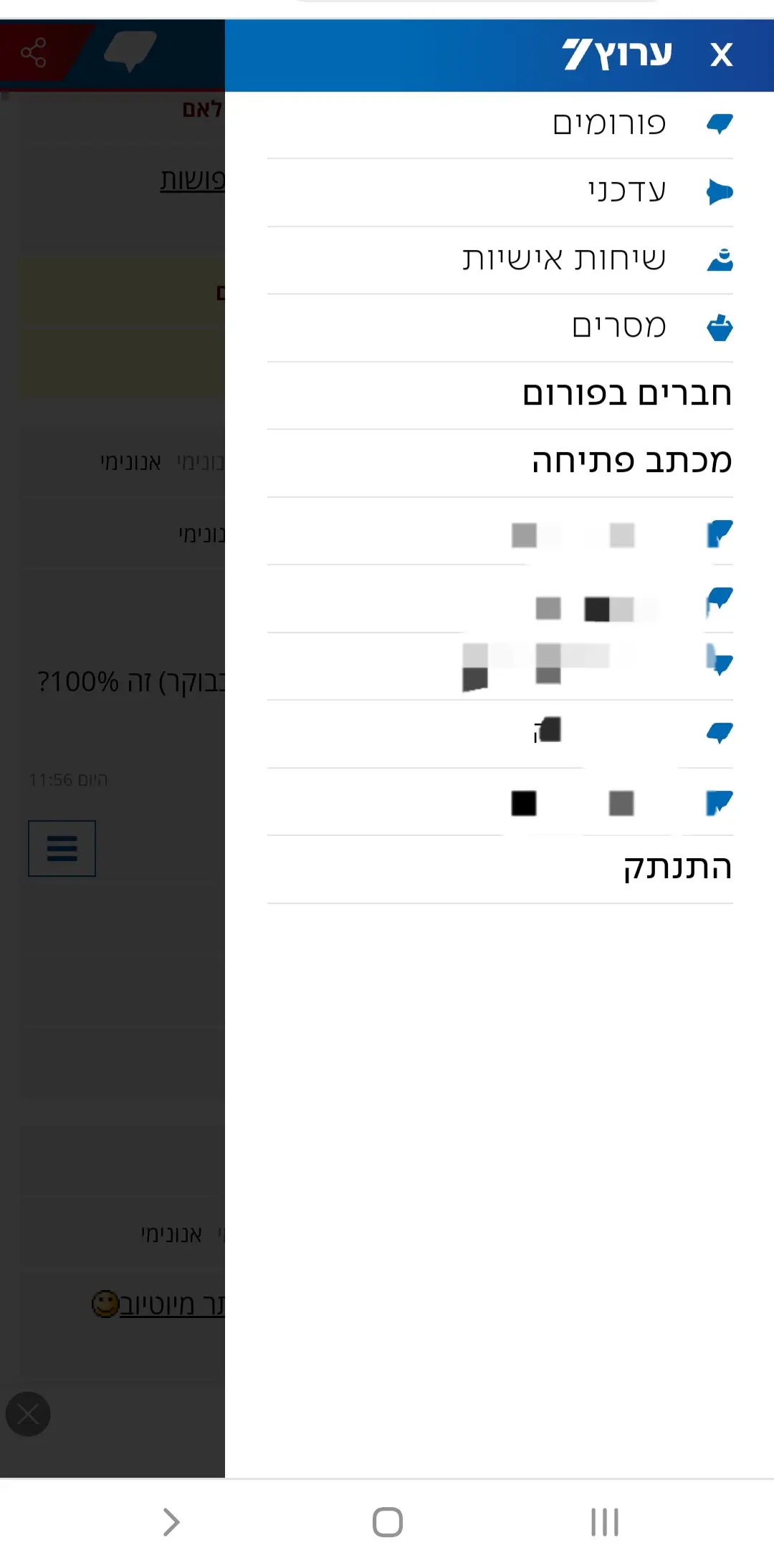View מכתב פתיחה
This screenshot has width=774, height=1568.
click(x=631, y=461)
